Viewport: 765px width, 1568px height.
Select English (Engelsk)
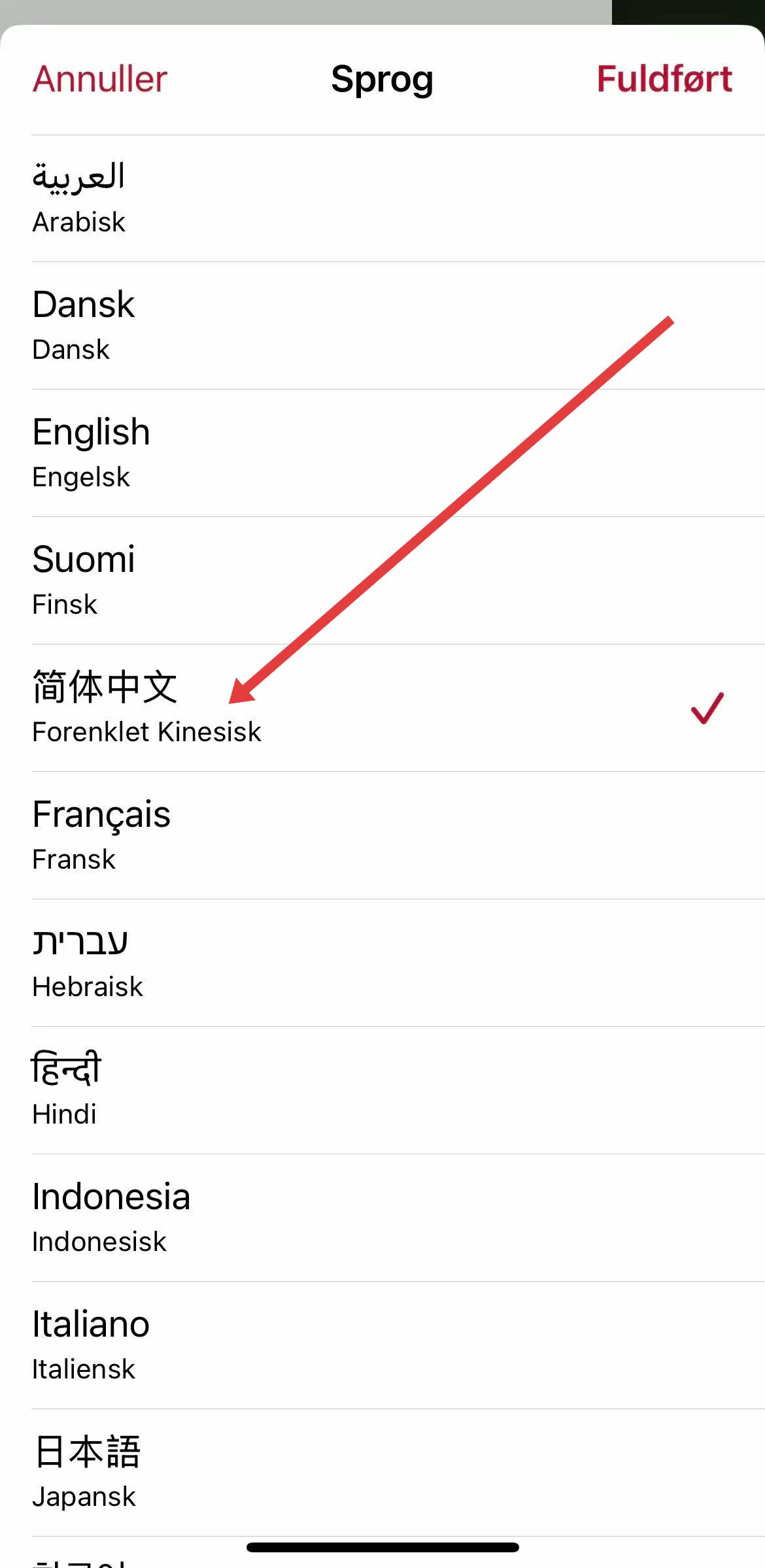196,453
